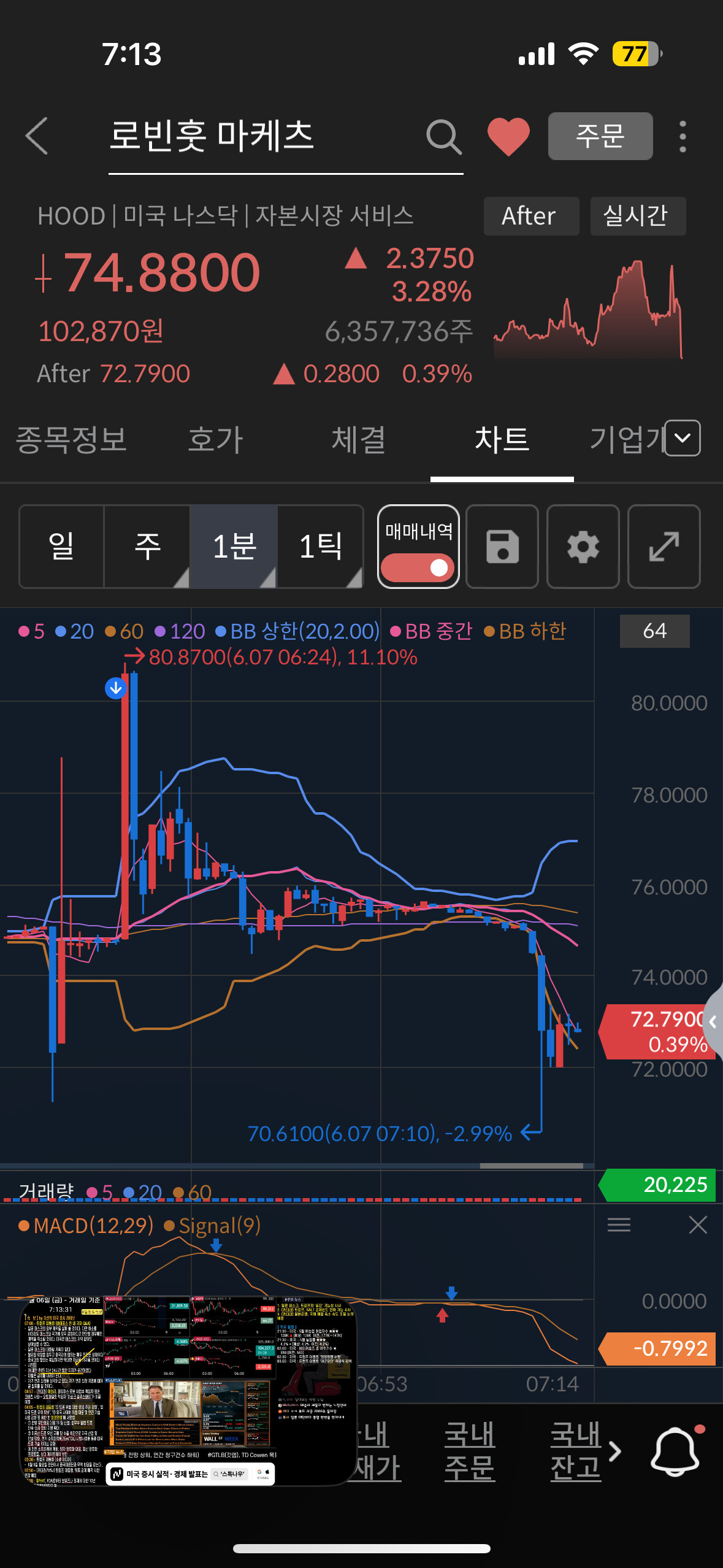Select the After price mode
Screen dimensions: 723x1568
click(530, 216)
